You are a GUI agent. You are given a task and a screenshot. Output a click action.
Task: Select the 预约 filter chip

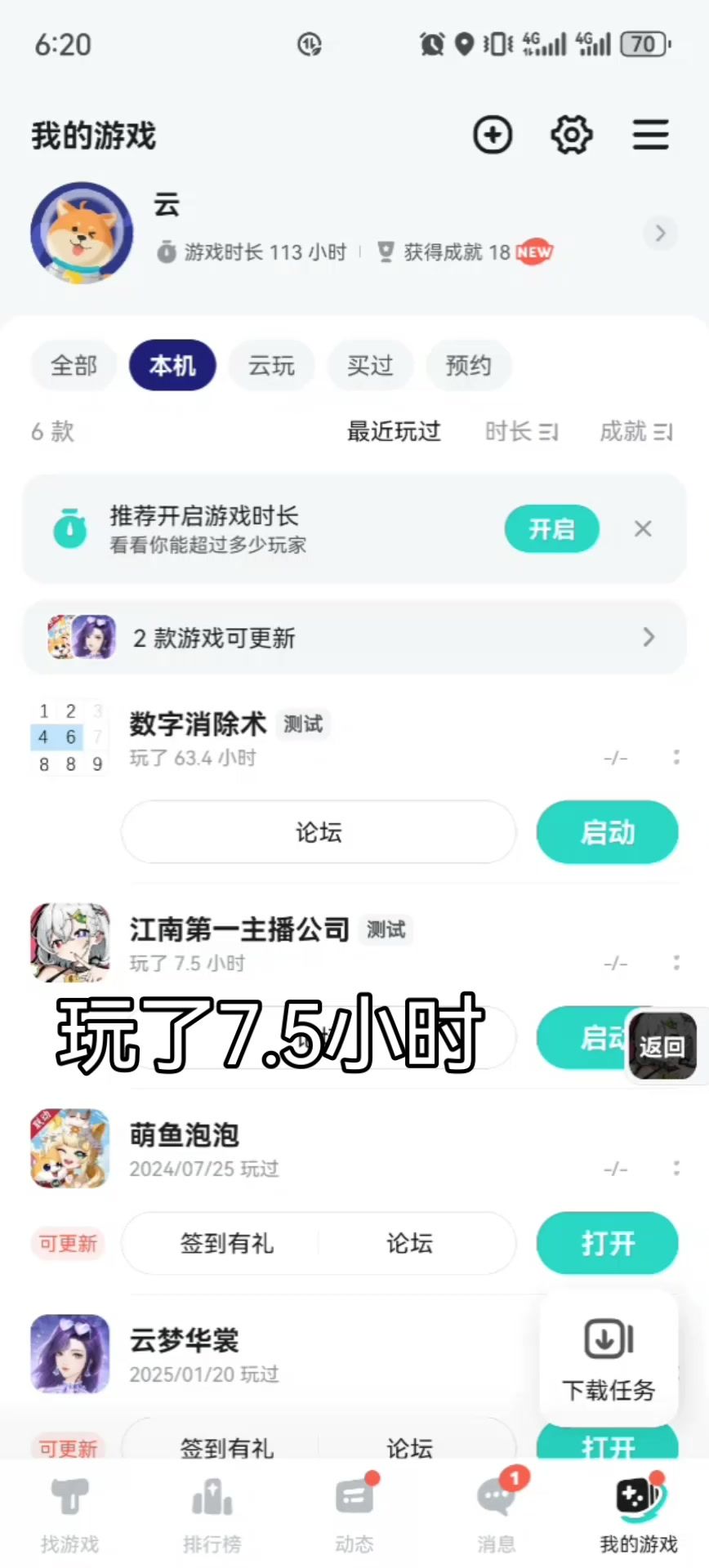[x=468, y=365]
